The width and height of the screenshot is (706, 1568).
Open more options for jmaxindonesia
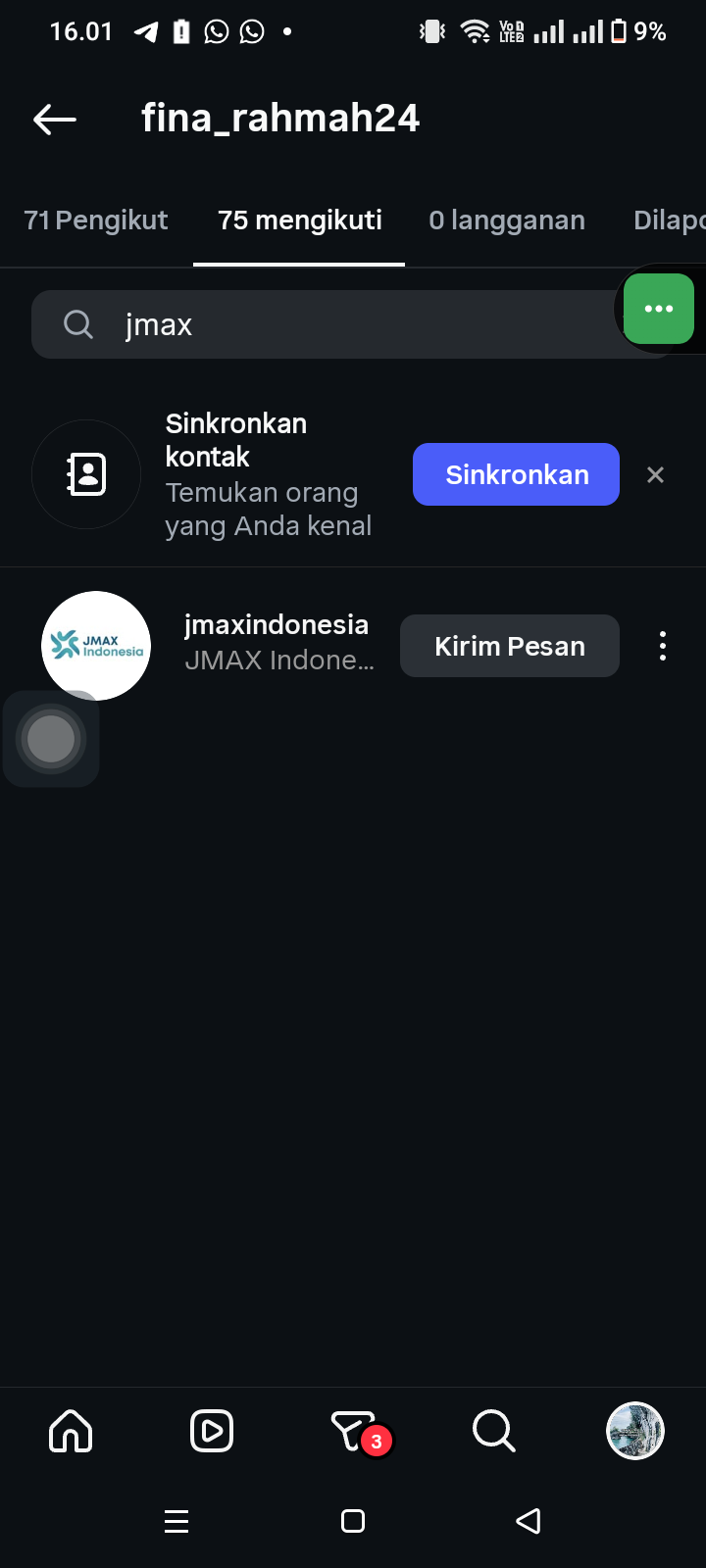(663, 646)
